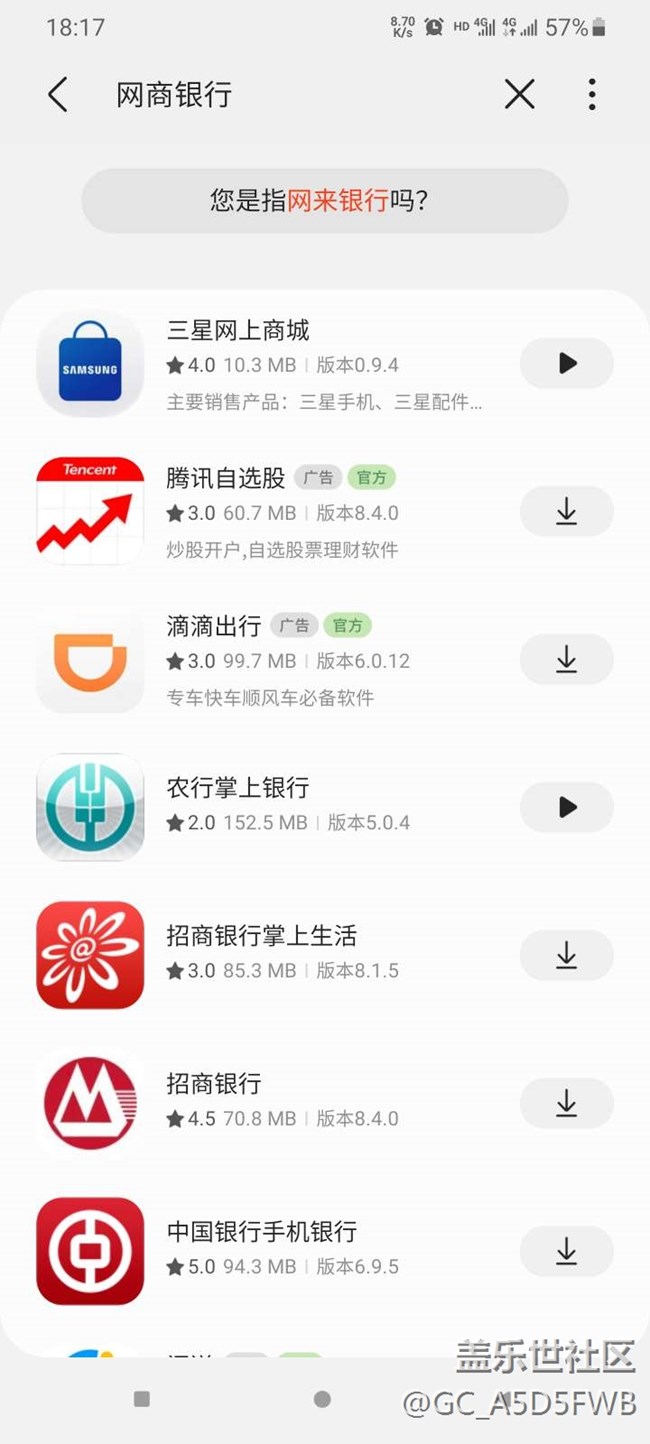The image size is (650, 1444).
Task: Download 滴滴出行 app
Action: (x=566, y=659)
